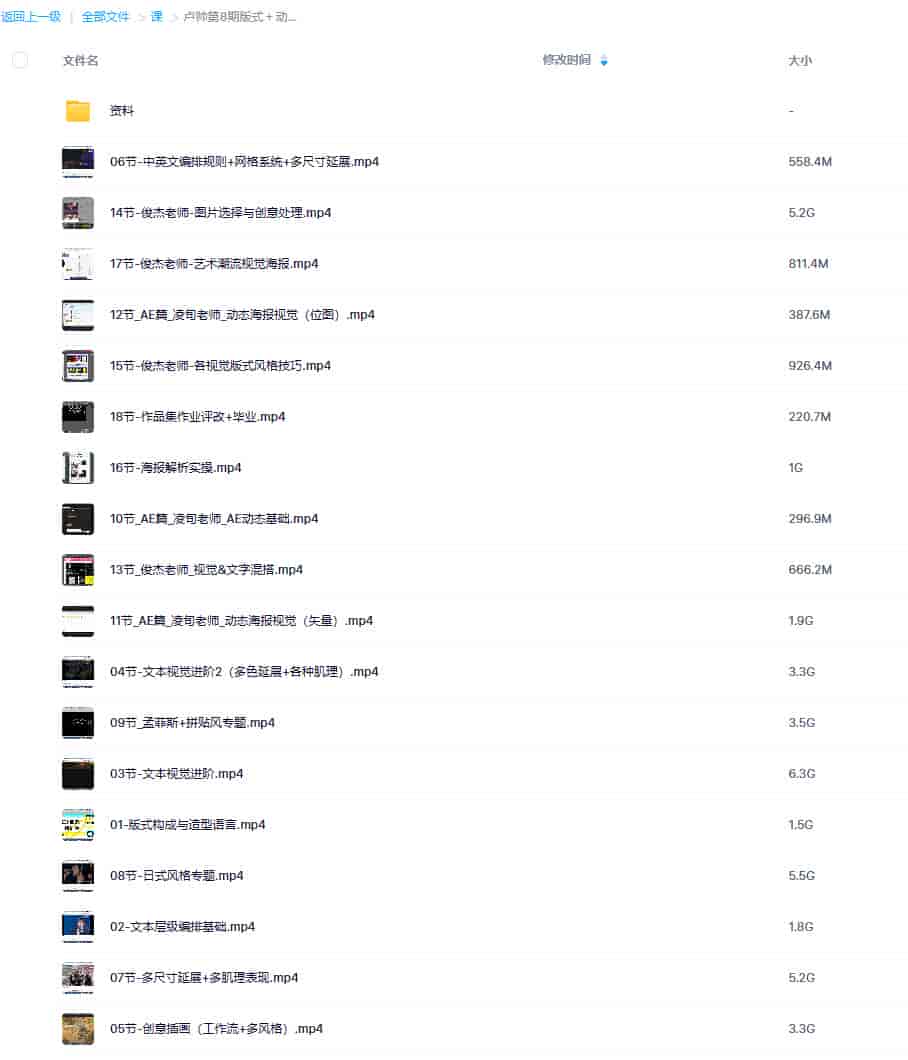Open the 课 breadcrumb folder
Image resolution: width=908 pixels, height=1060 pixels.
[156, 16]
